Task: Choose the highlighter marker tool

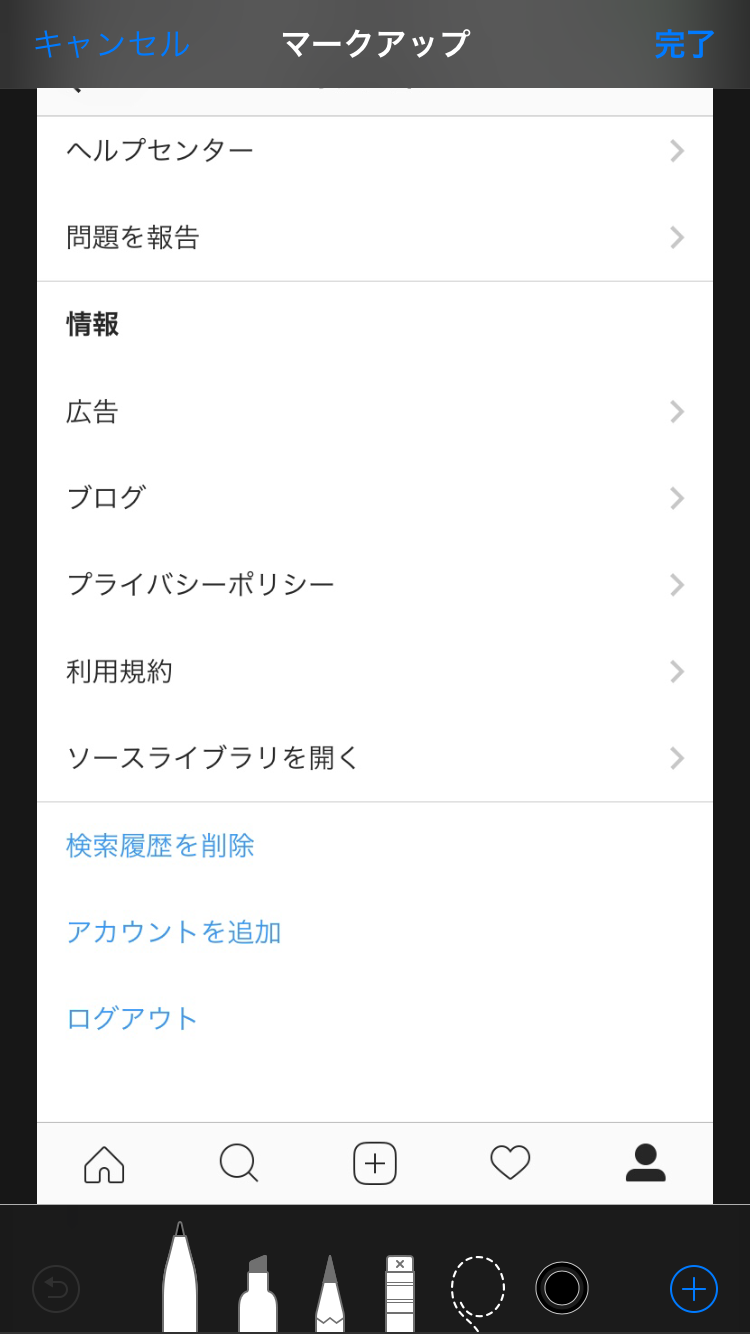Action: click(258, 1293)
